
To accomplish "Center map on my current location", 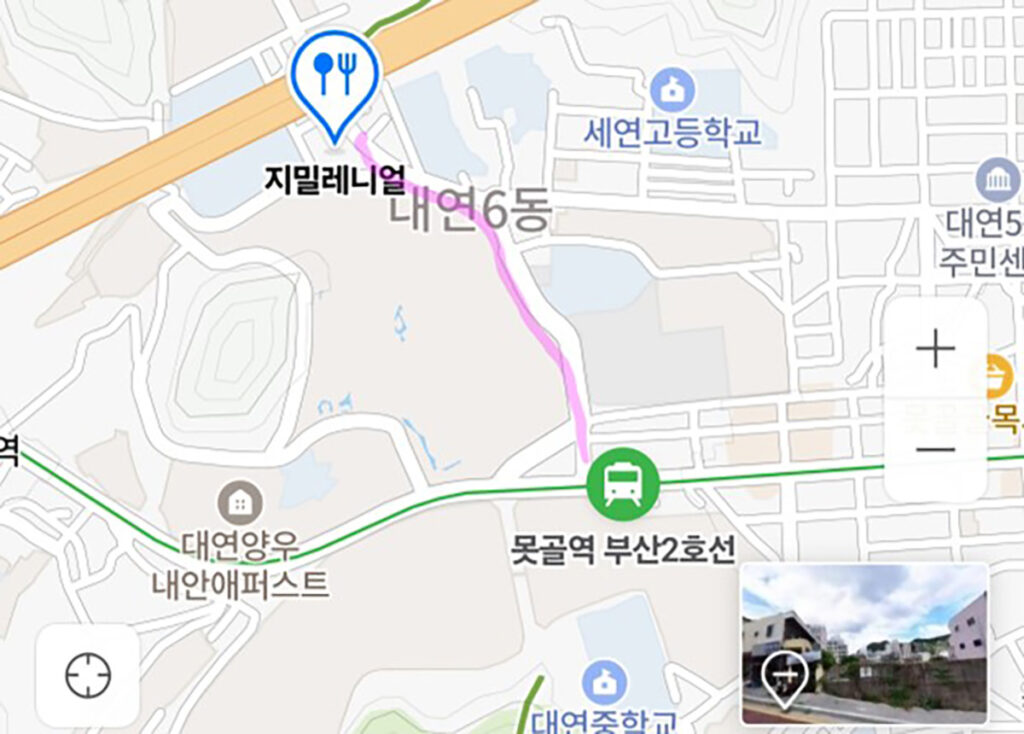I will point(88,677).
